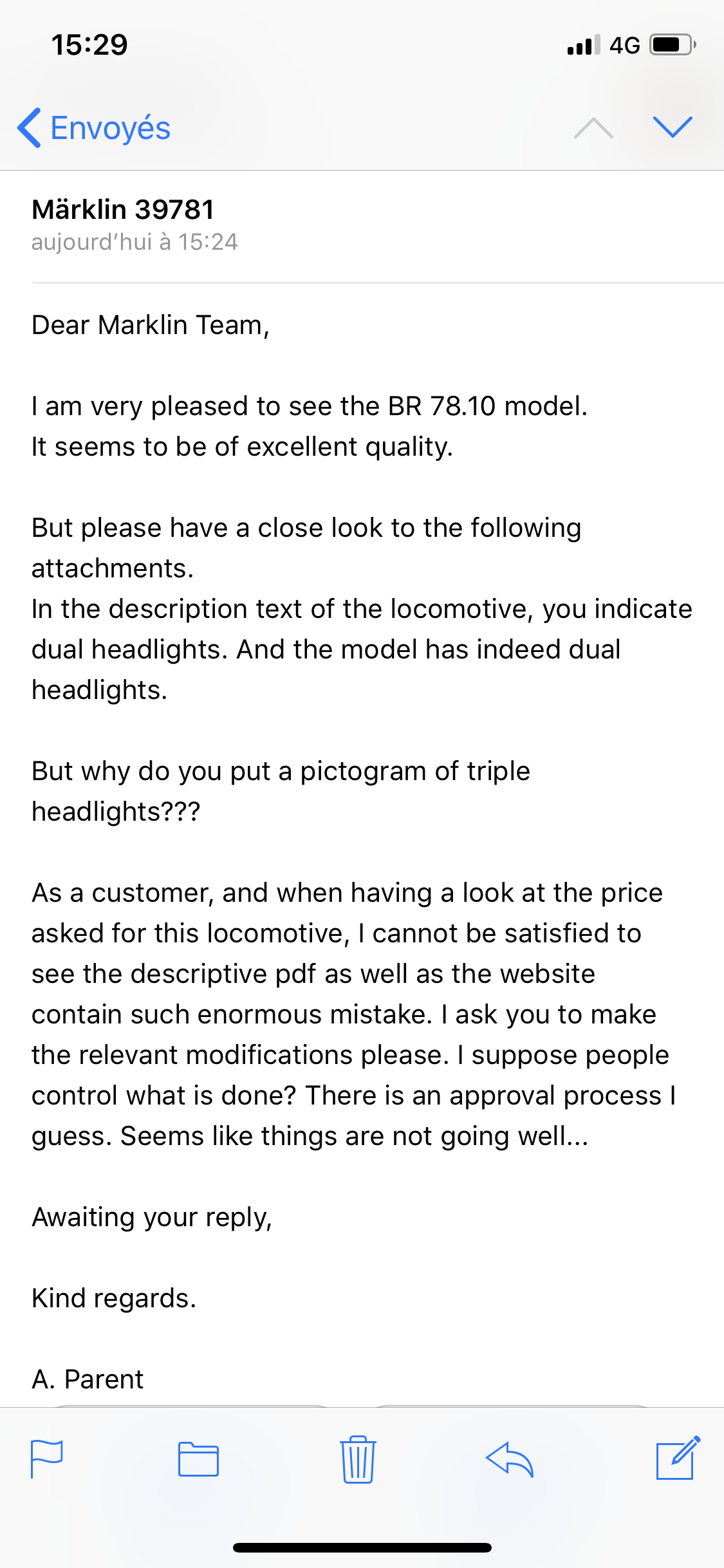The image size is (724, 1568).
Task: Jump to the next message with the down arrow
Action: coord(673,127)
